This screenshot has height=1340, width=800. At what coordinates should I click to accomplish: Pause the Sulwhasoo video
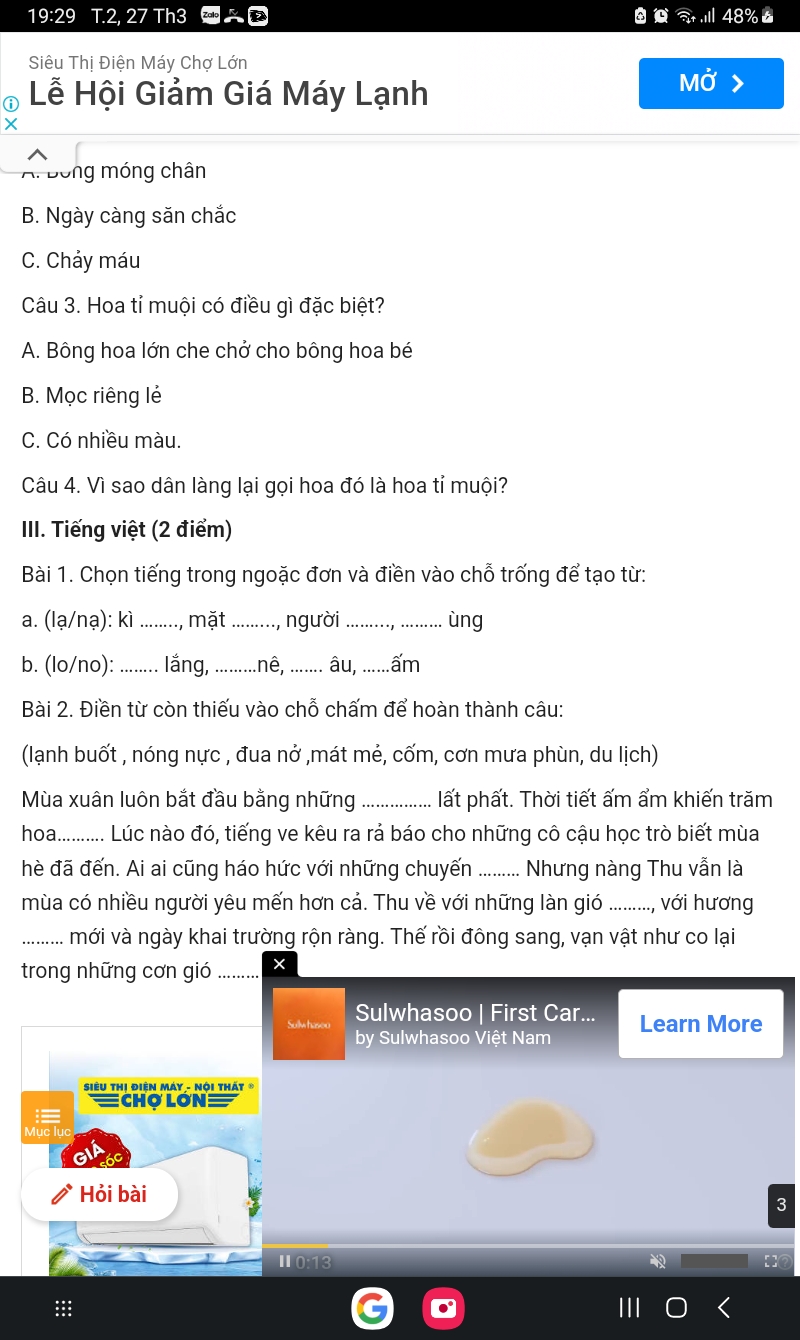(x=285, y=1262)
